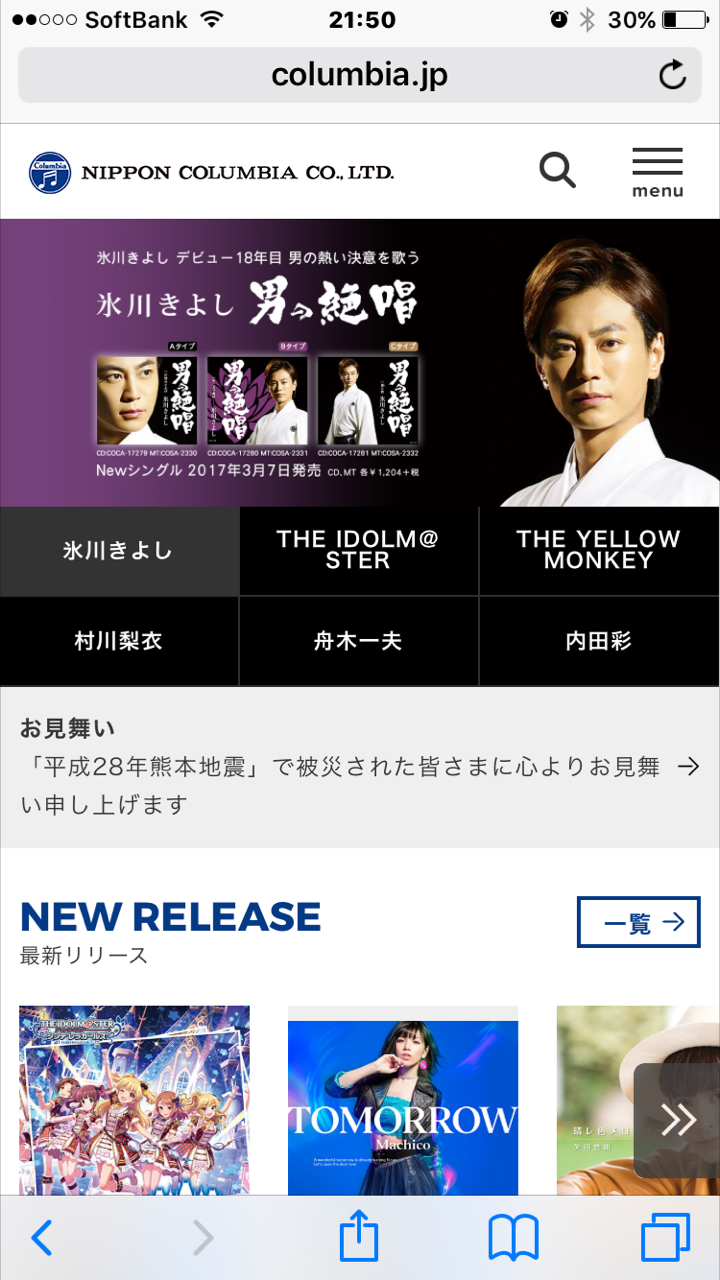Select the 村川梨衣 tab
The image size is (720, 1280).
pyautogui.click(x=119, y=641)
